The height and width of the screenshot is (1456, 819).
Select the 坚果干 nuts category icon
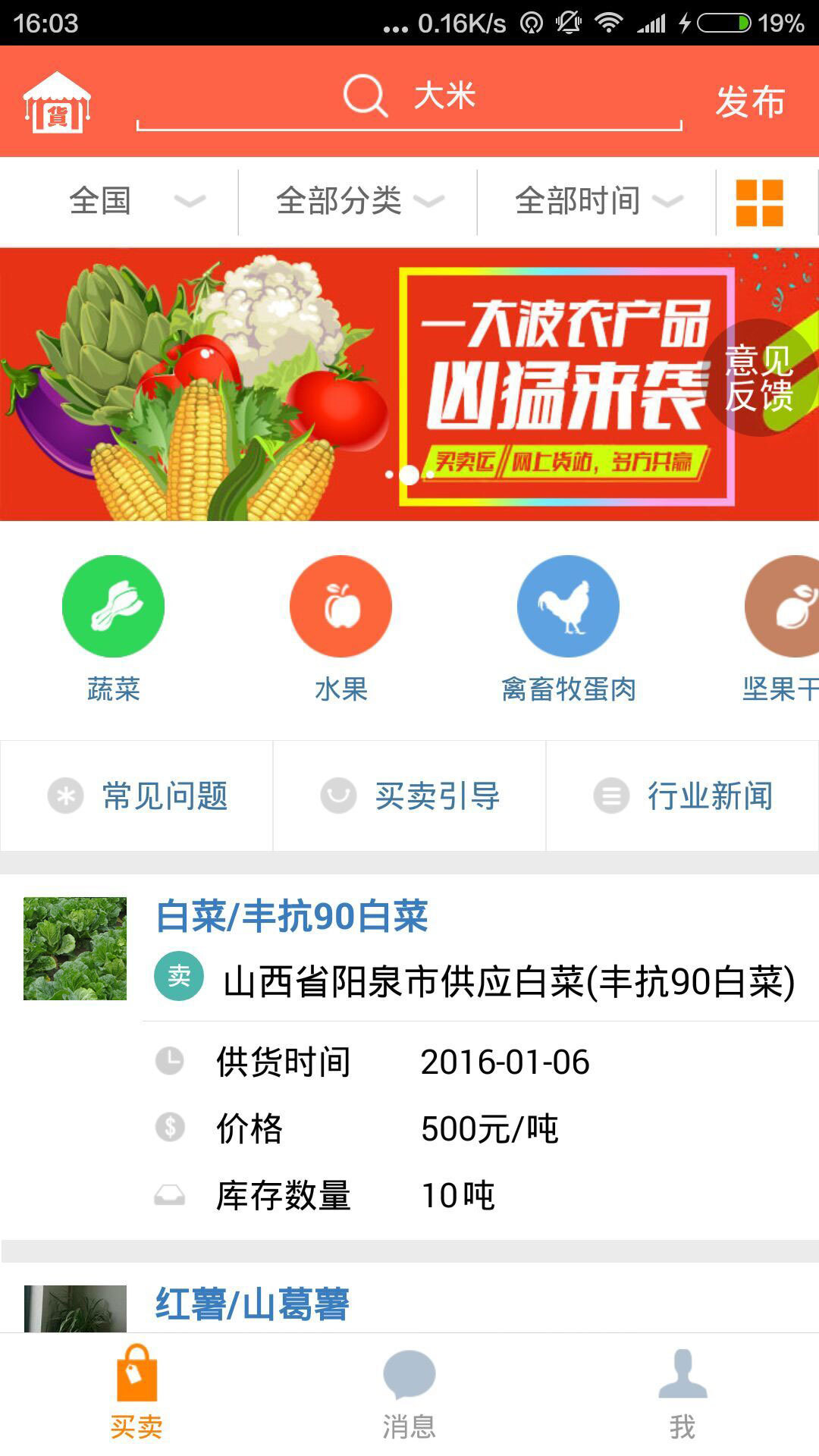[x=789, y=605]
